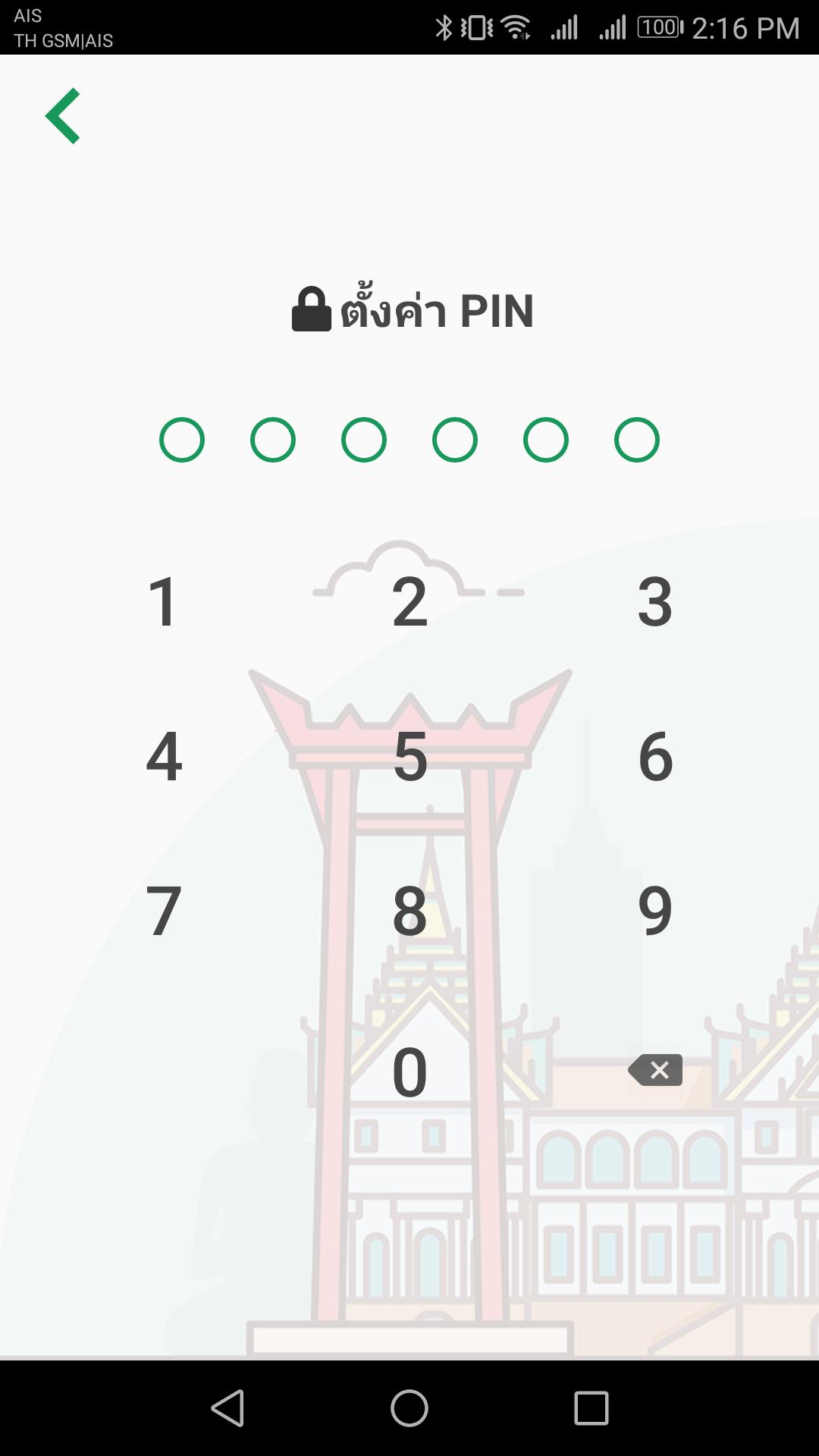This screenshot has height=1456, width=819.
Task: Select the number 4 key
Action: pos(164,756)
